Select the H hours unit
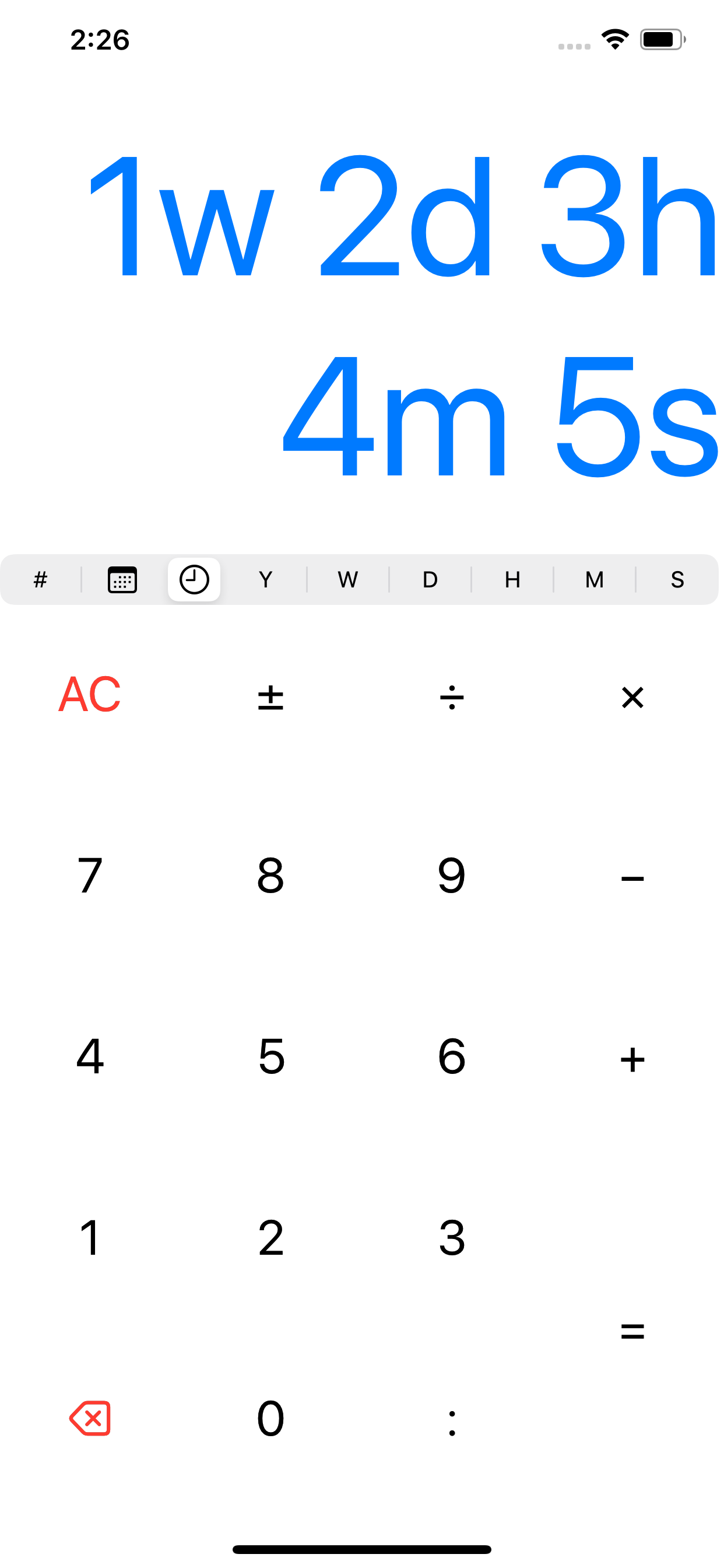 (512, 579)
